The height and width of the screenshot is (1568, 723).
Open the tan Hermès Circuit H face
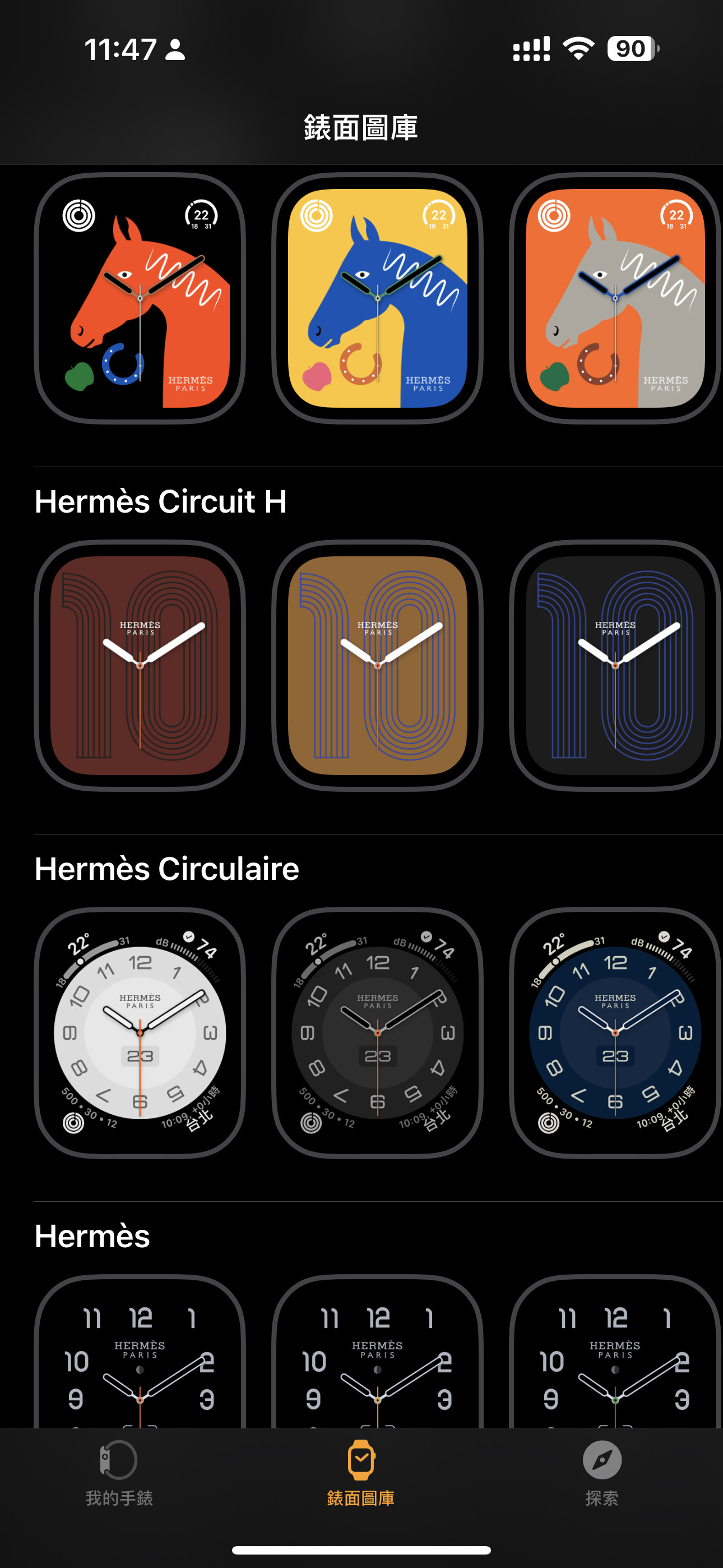point(377,665)
